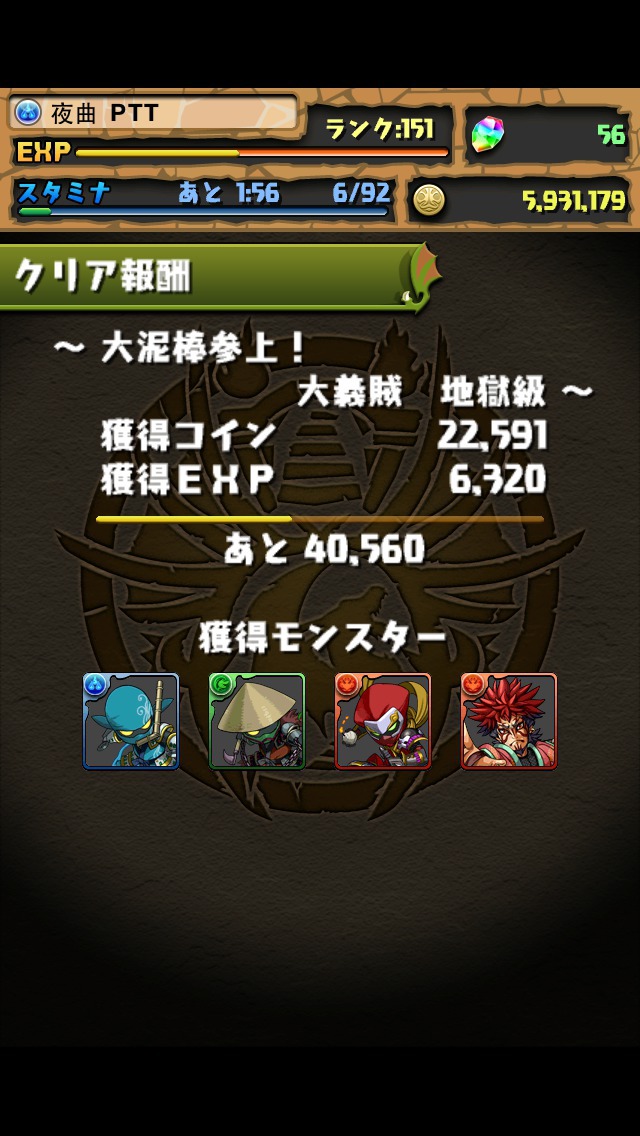Select the red hooded ninja monster
The height and width of the screenshot is (1136, 640).
383,721
